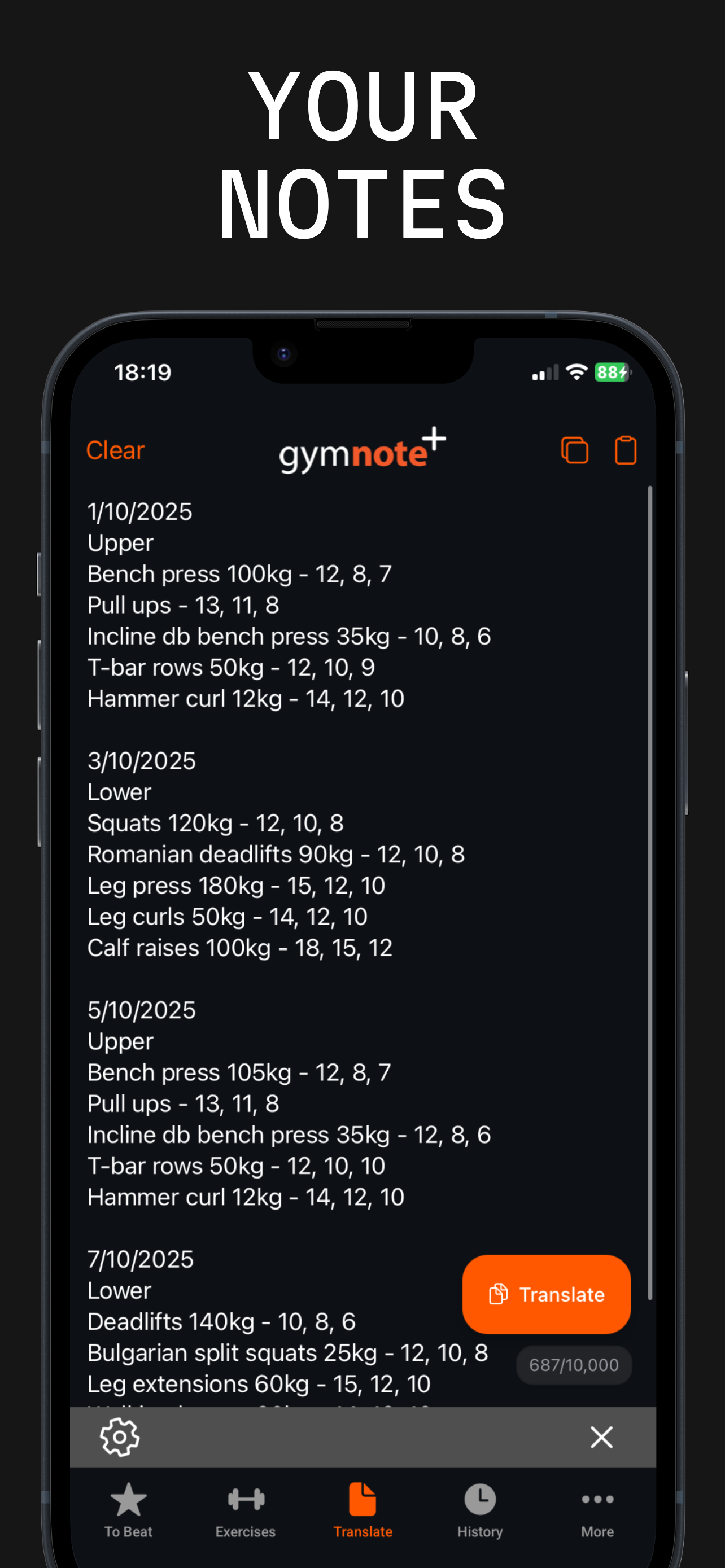
Task: Tap the paste clipboard icon
Action: pyautogui.click(x=625, y=450)
